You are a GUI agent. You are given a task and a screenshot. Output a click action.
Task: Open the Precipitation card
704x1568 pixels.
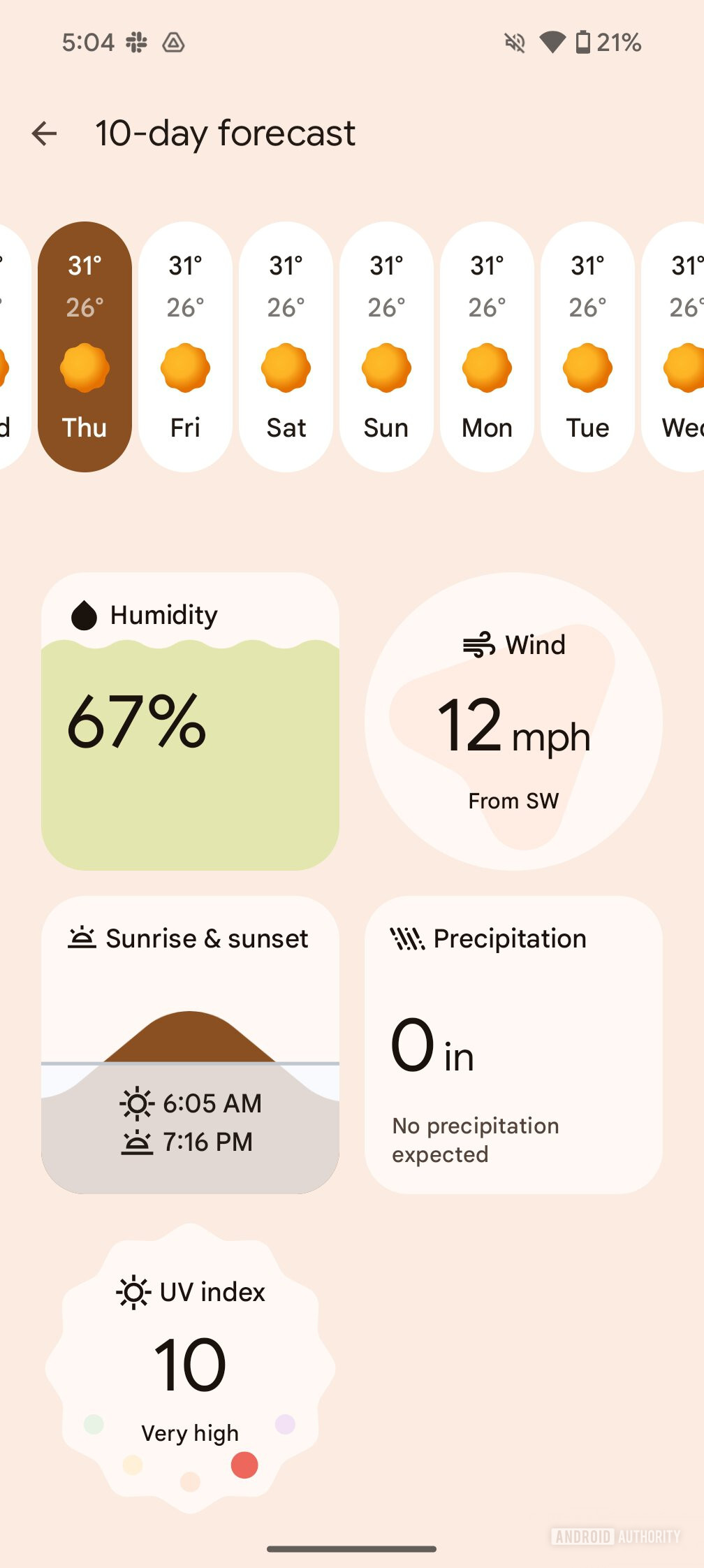click(513, 1045)
